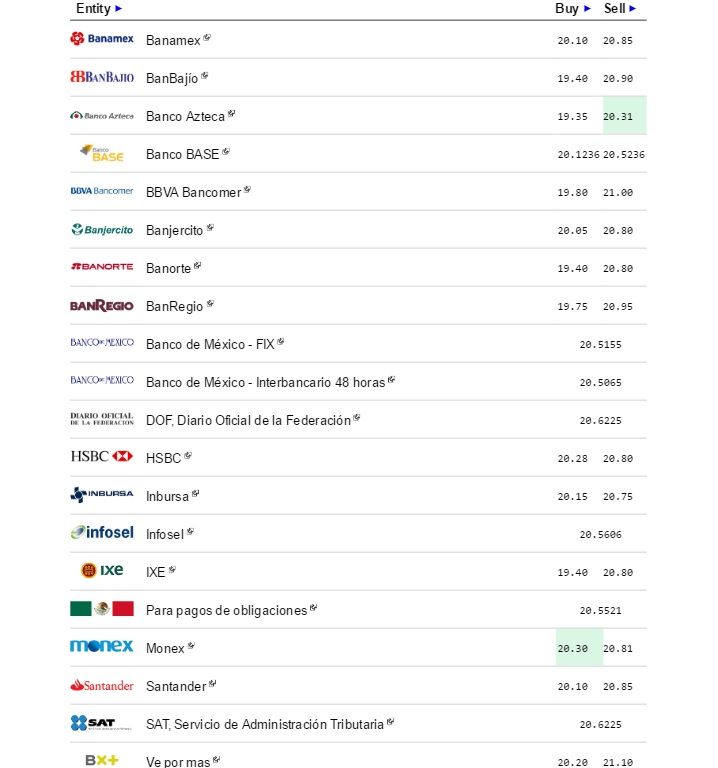Viewport: 718px width, 768px height.
Task: Open Banco Azteca's external link
Action: [x=185, y=116]
